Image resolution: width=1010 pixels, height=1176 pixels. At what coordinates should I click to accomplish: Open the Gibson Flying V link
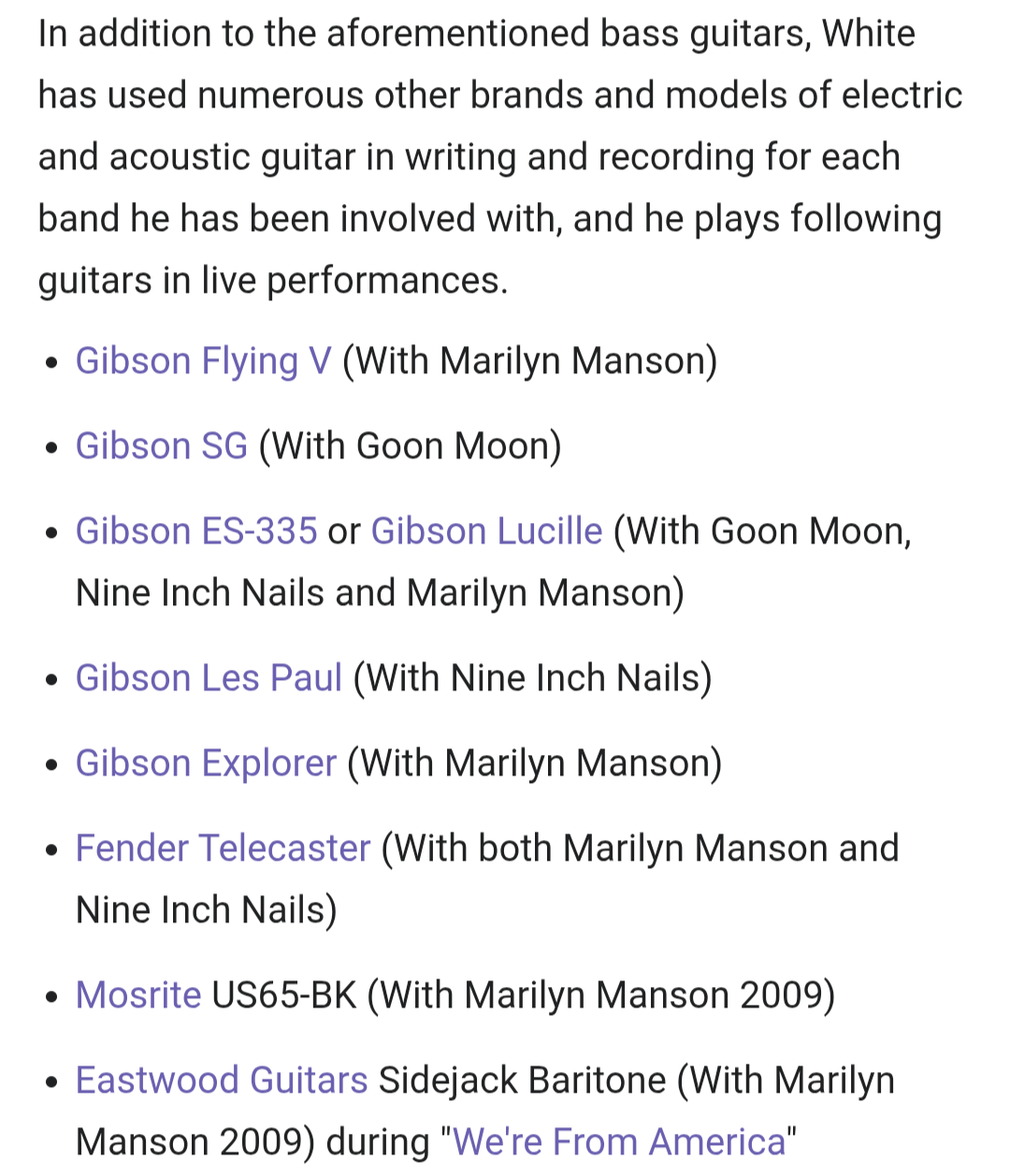click(203, 361)
